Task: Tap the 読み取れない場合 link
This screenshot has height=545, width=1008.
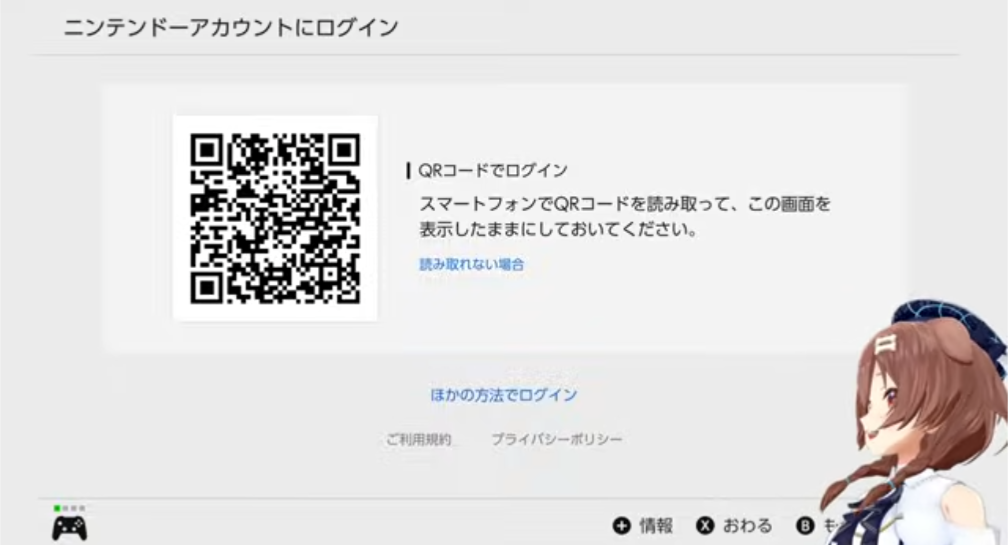Action: click(471, 265)
